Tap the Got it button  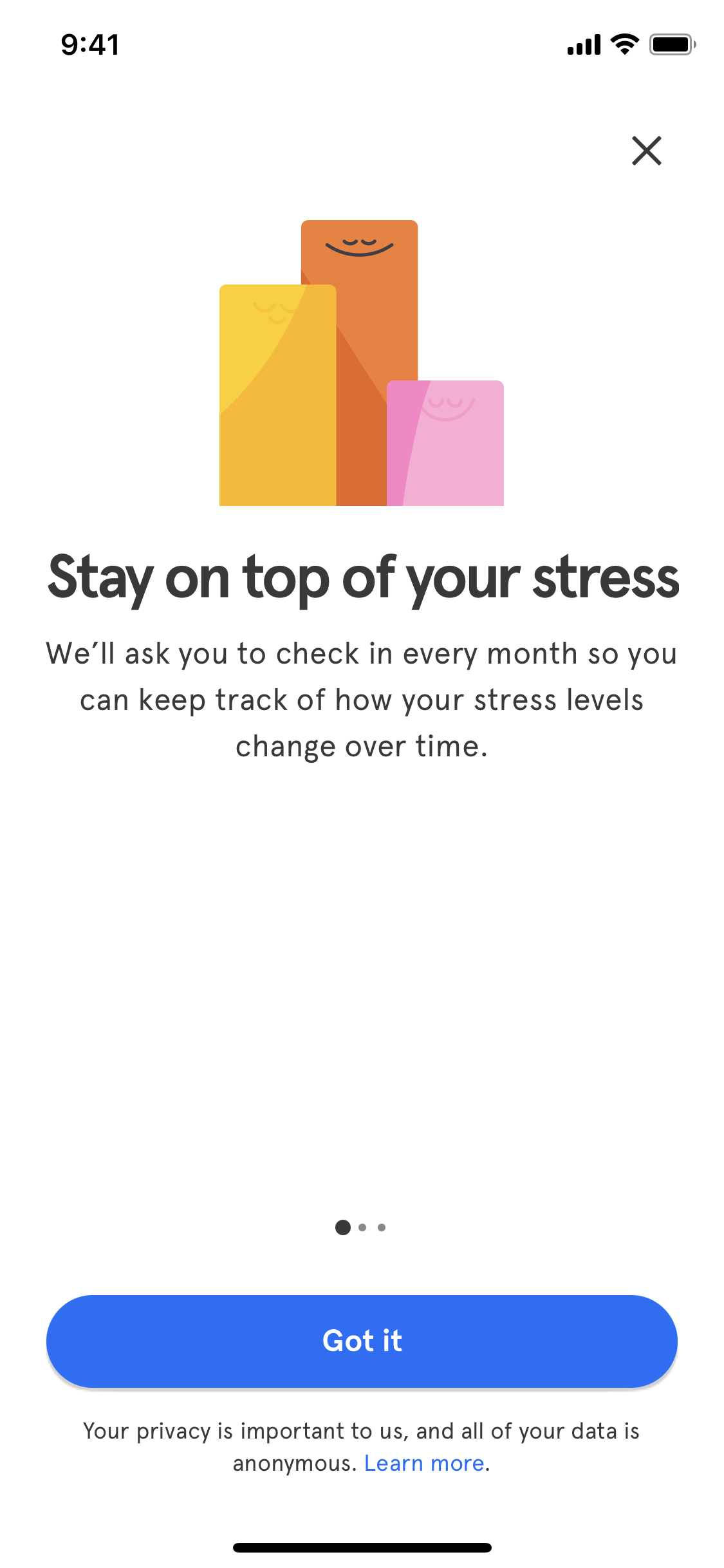pos(362,1341)
